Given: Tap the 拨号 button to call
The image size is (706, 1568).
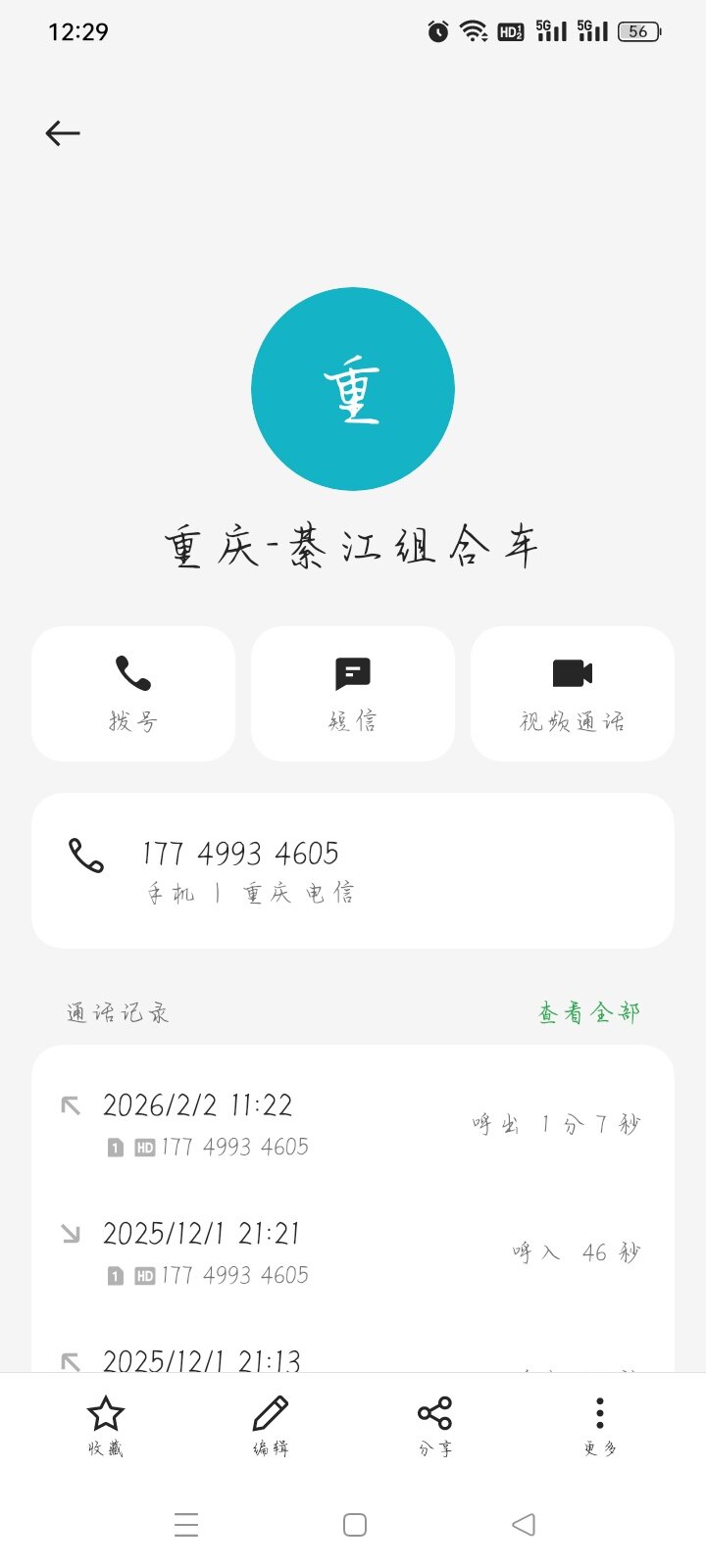Looking at the screenshot, I should click(133, 693).
